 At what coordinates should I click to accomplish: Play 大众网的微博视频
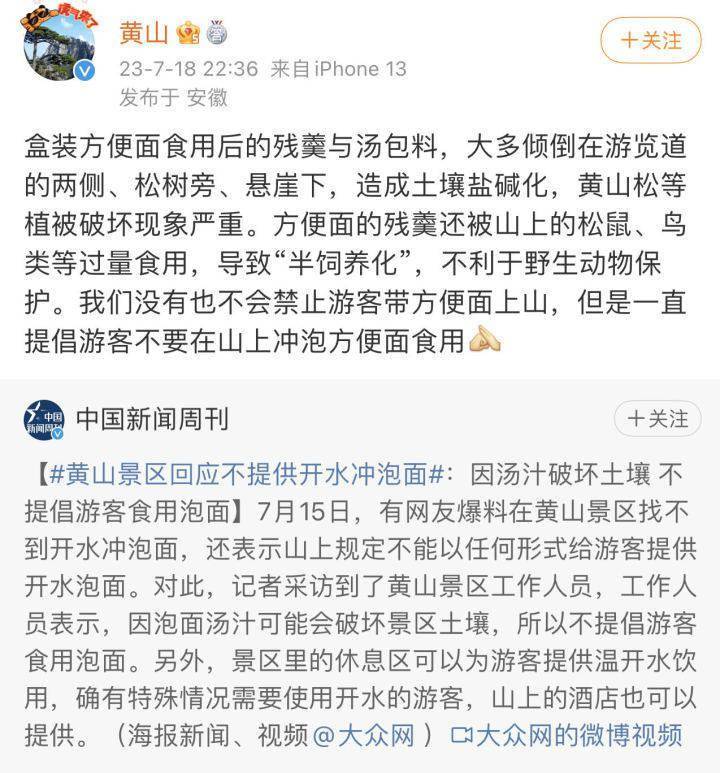567,737
